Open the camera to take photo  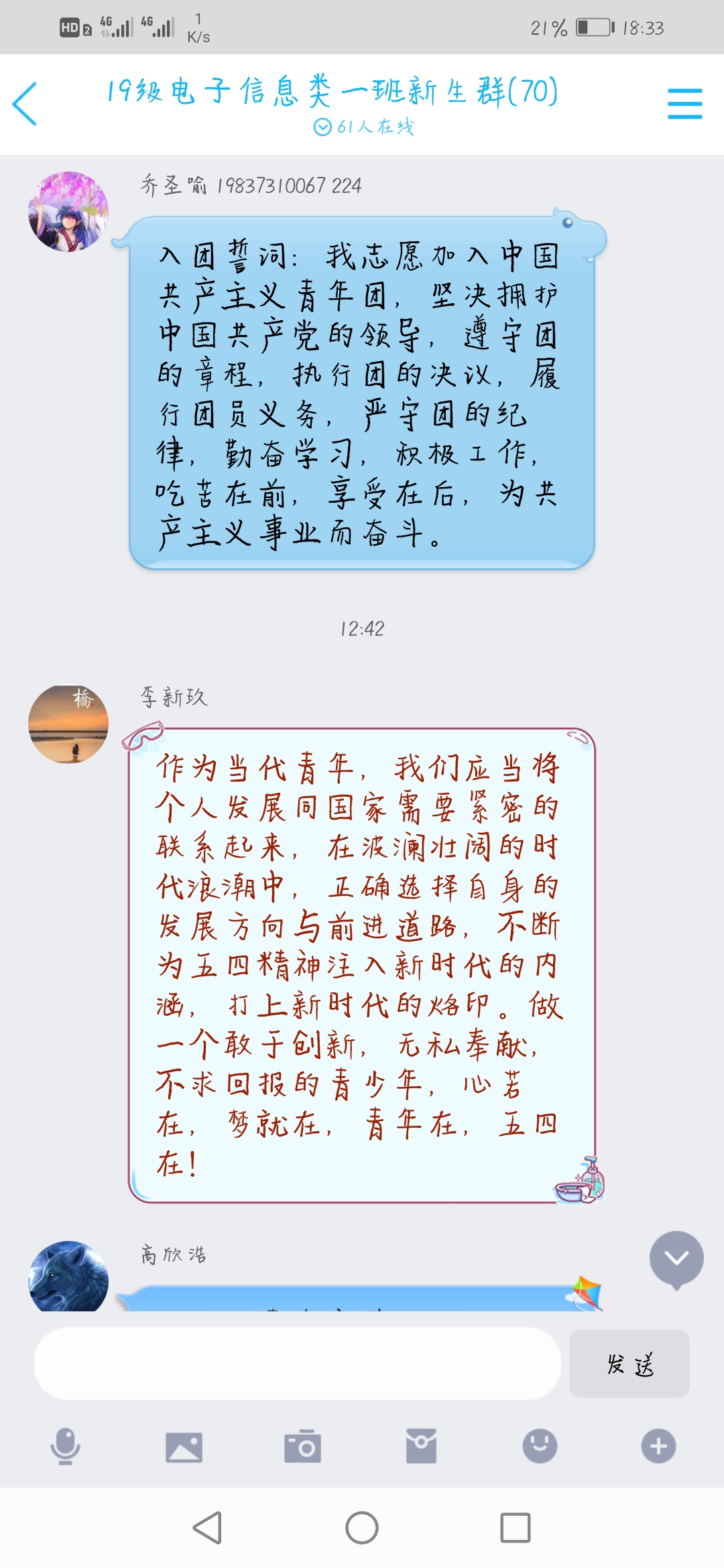click(302, 1447)
